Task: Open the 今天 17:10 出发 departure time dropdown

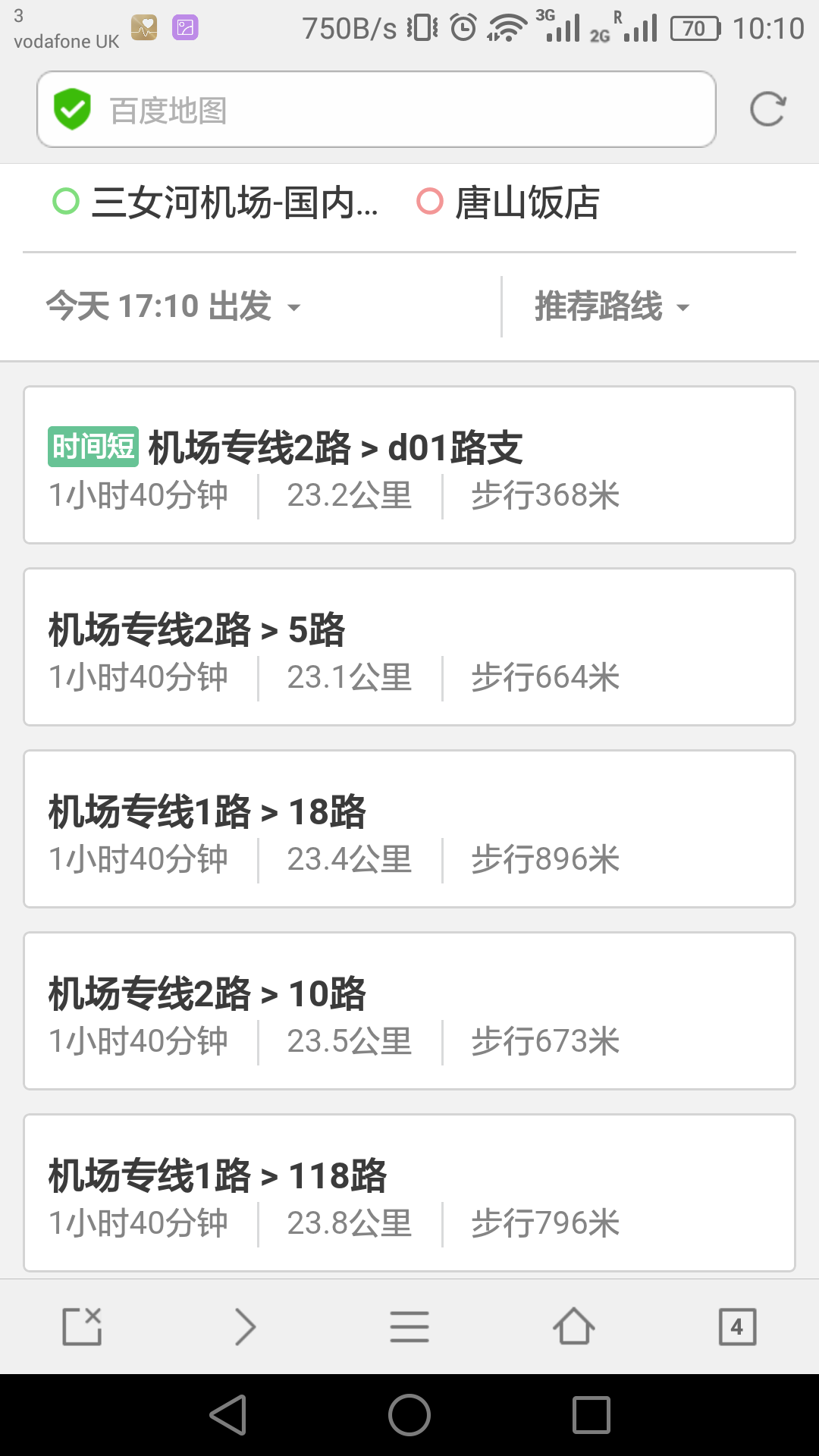Action: [x=174, y=306]
